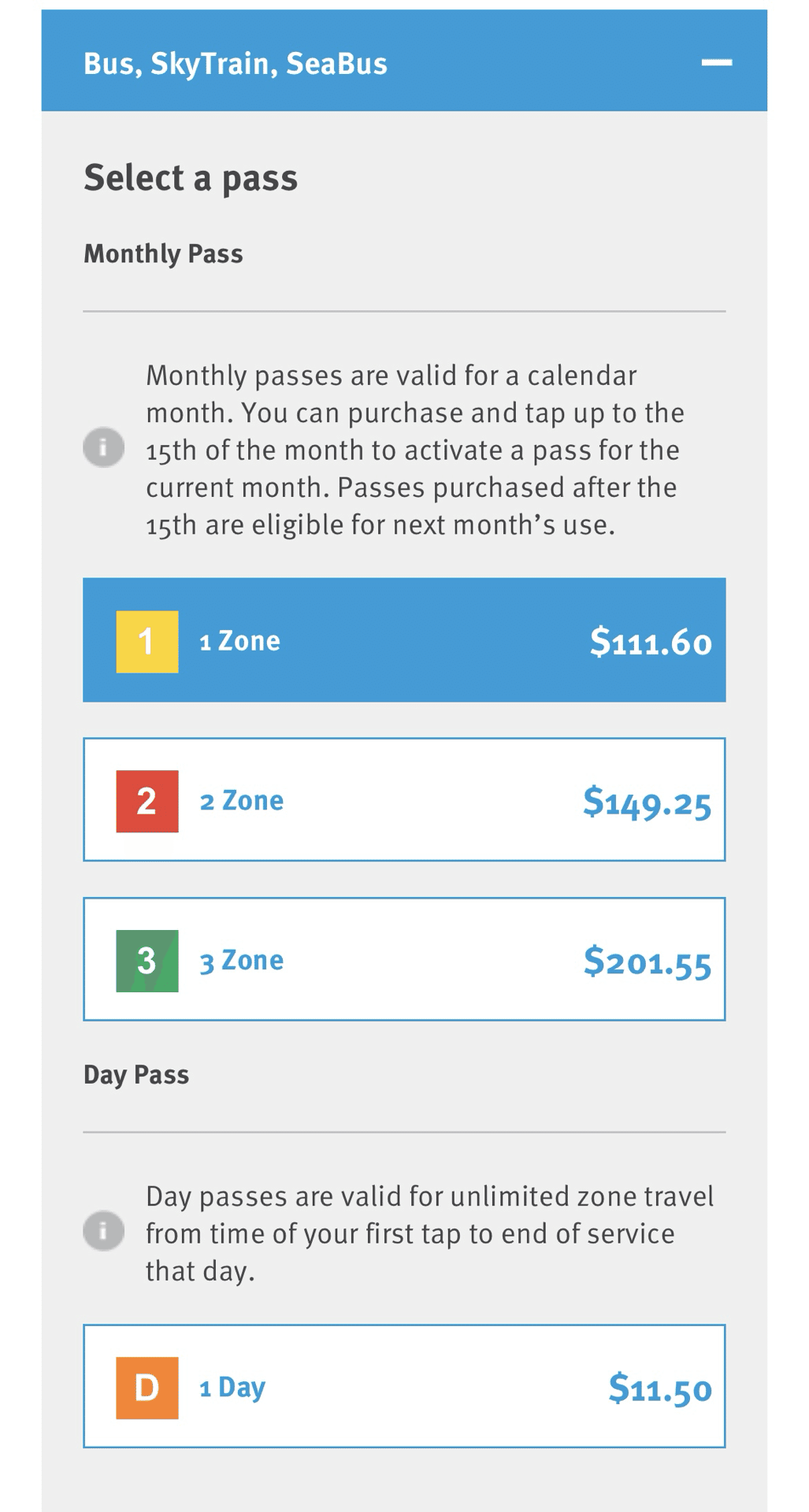809x1512 pixels.
Task: Click the Select a pass heading
Action: click(x=191, y=177)
